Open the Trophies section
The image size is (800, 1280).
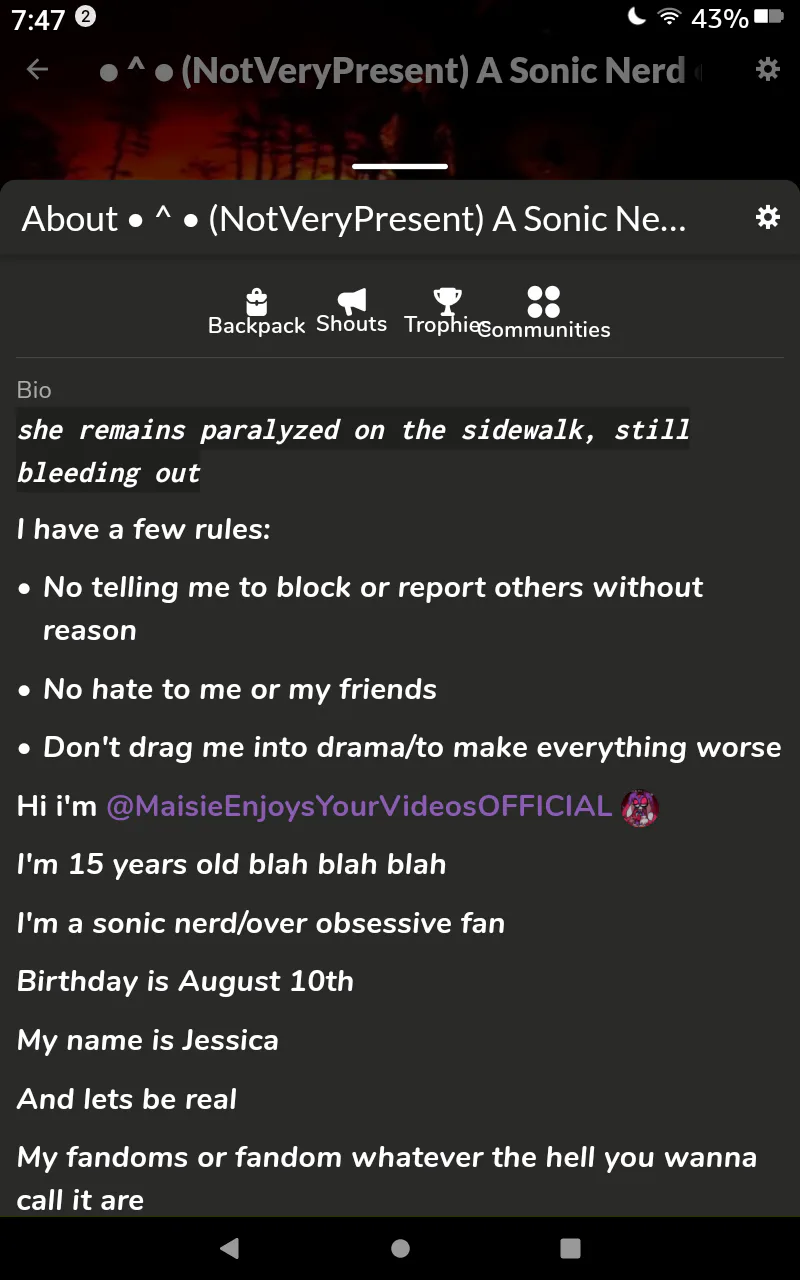(446, 310)
